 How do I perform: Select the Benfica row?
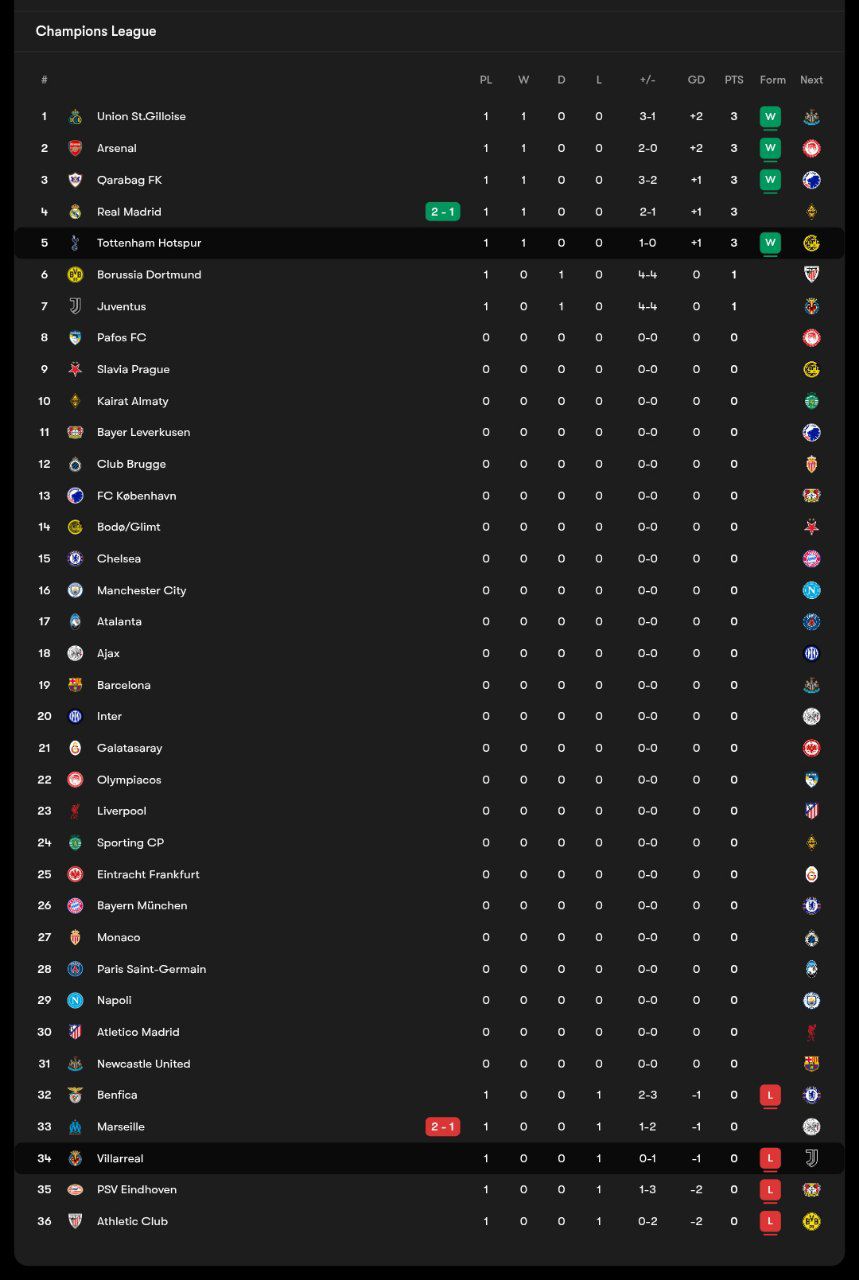(117, 1095)
